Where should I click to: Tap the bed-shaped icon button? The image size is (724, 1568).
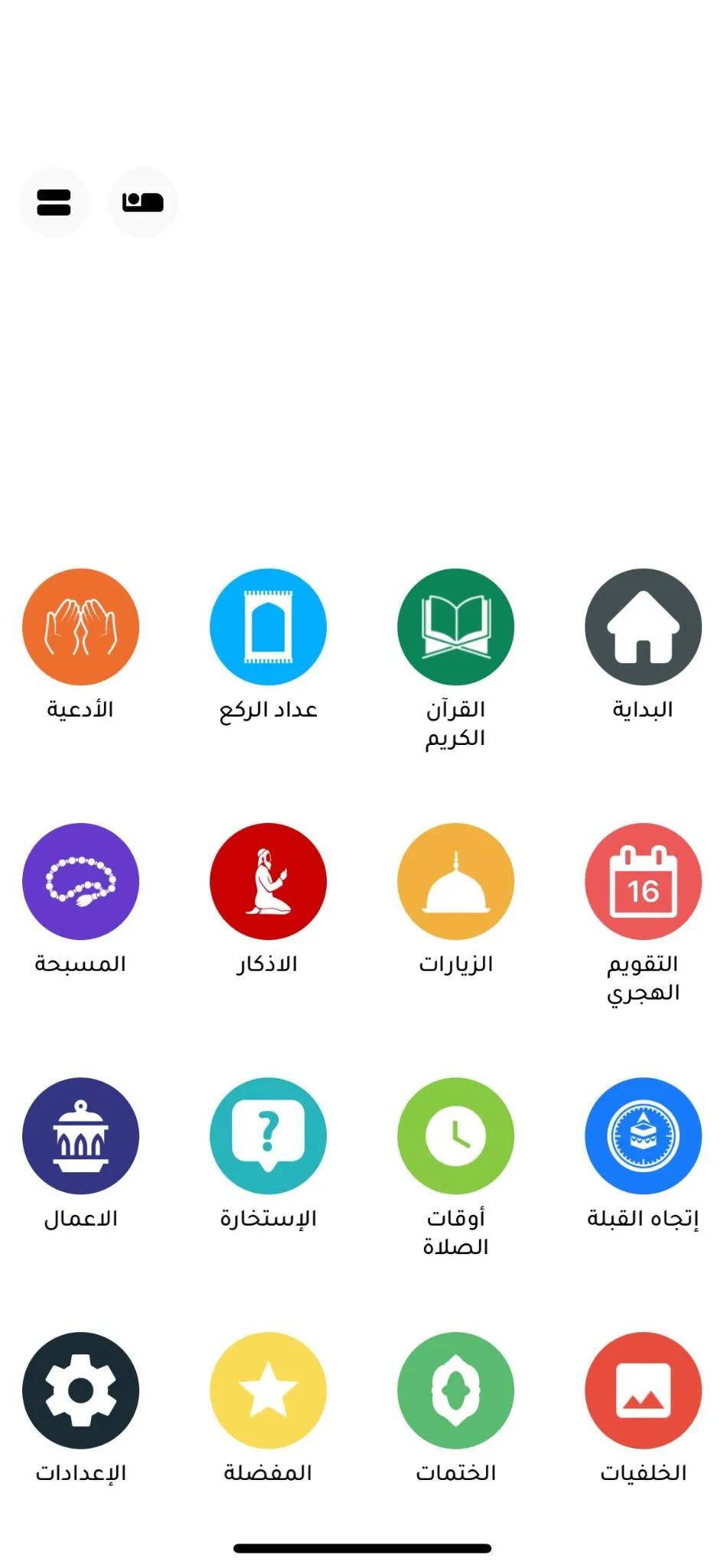point(143,202)
